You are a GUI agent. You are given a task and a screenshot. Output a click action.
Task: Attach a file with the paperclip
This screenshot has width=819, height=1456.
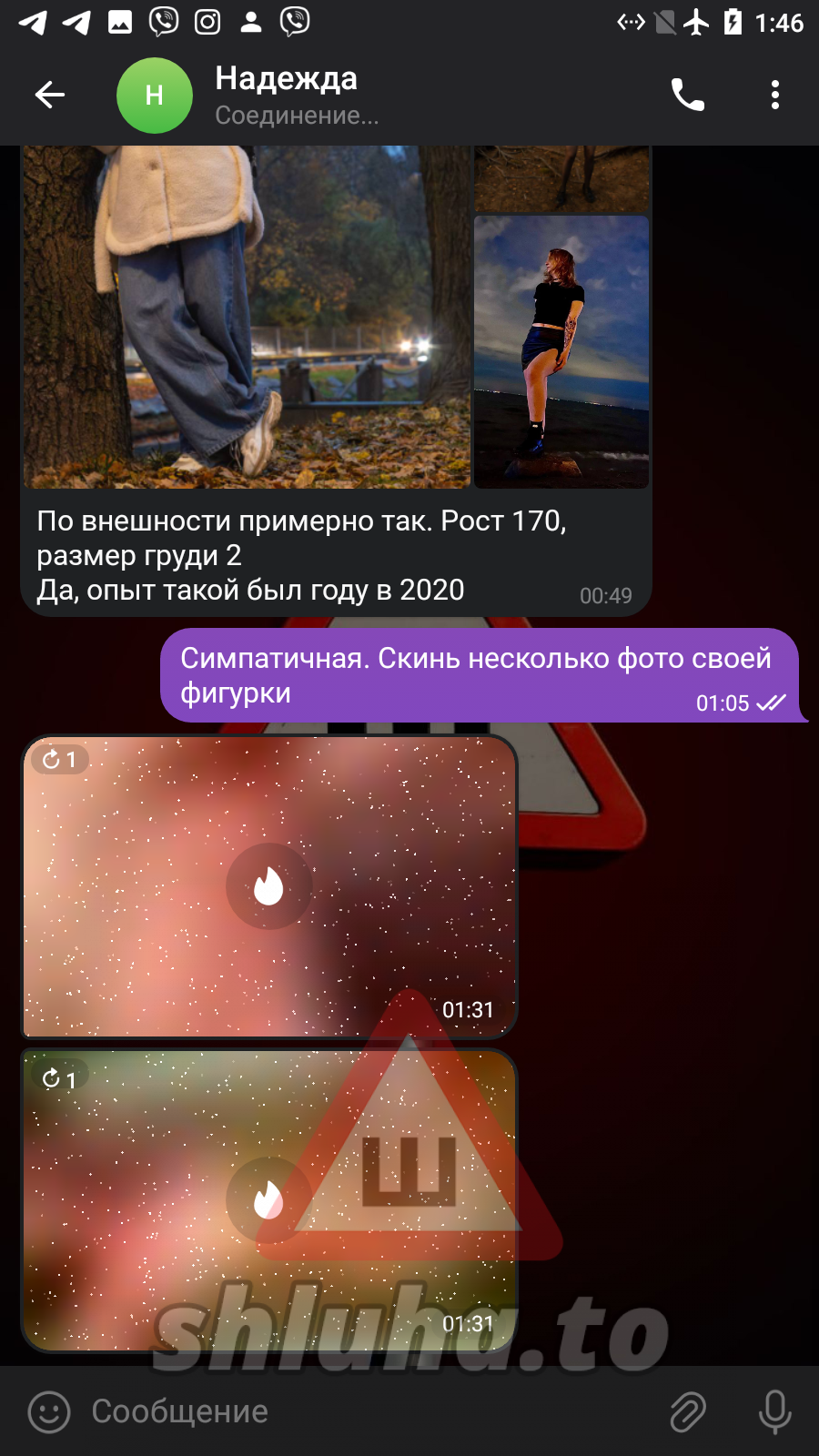(688, 1412)
